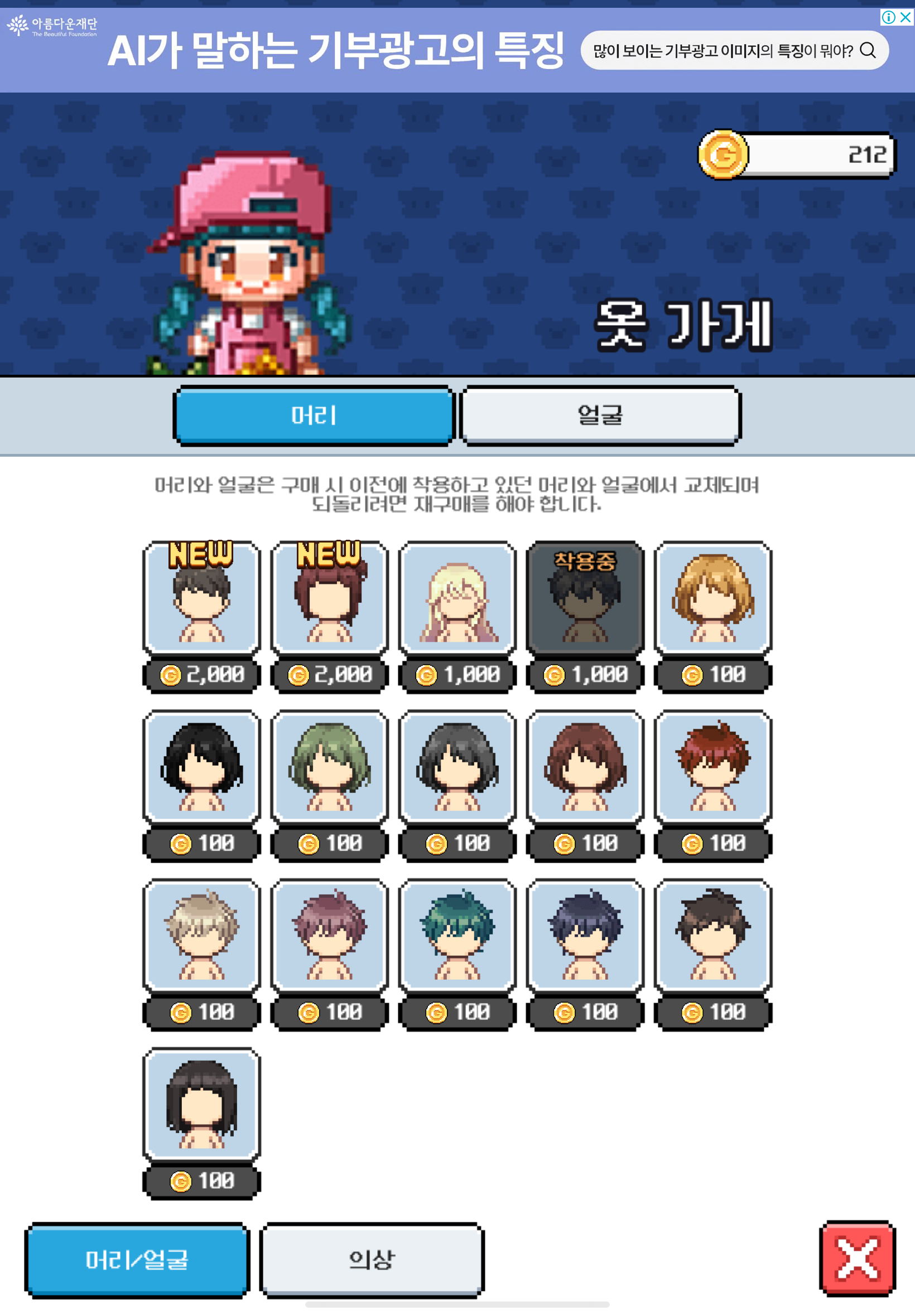Pick the golden blonde bob hairstyle
The image size is (915, 1316).
(x=712, y=598)
